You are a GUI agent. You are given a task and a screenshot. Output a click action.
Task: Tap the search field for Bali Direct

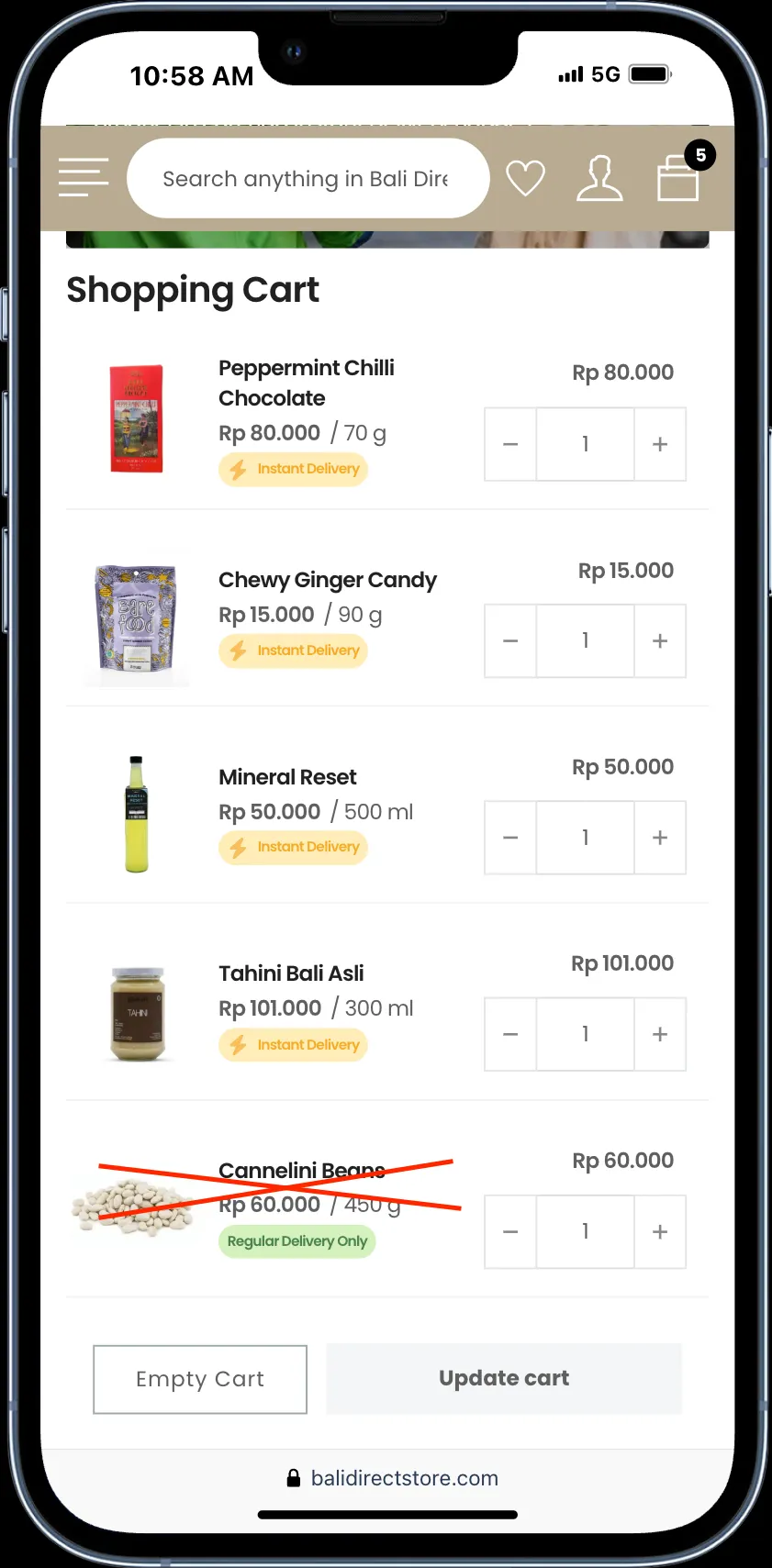point(307,179)
